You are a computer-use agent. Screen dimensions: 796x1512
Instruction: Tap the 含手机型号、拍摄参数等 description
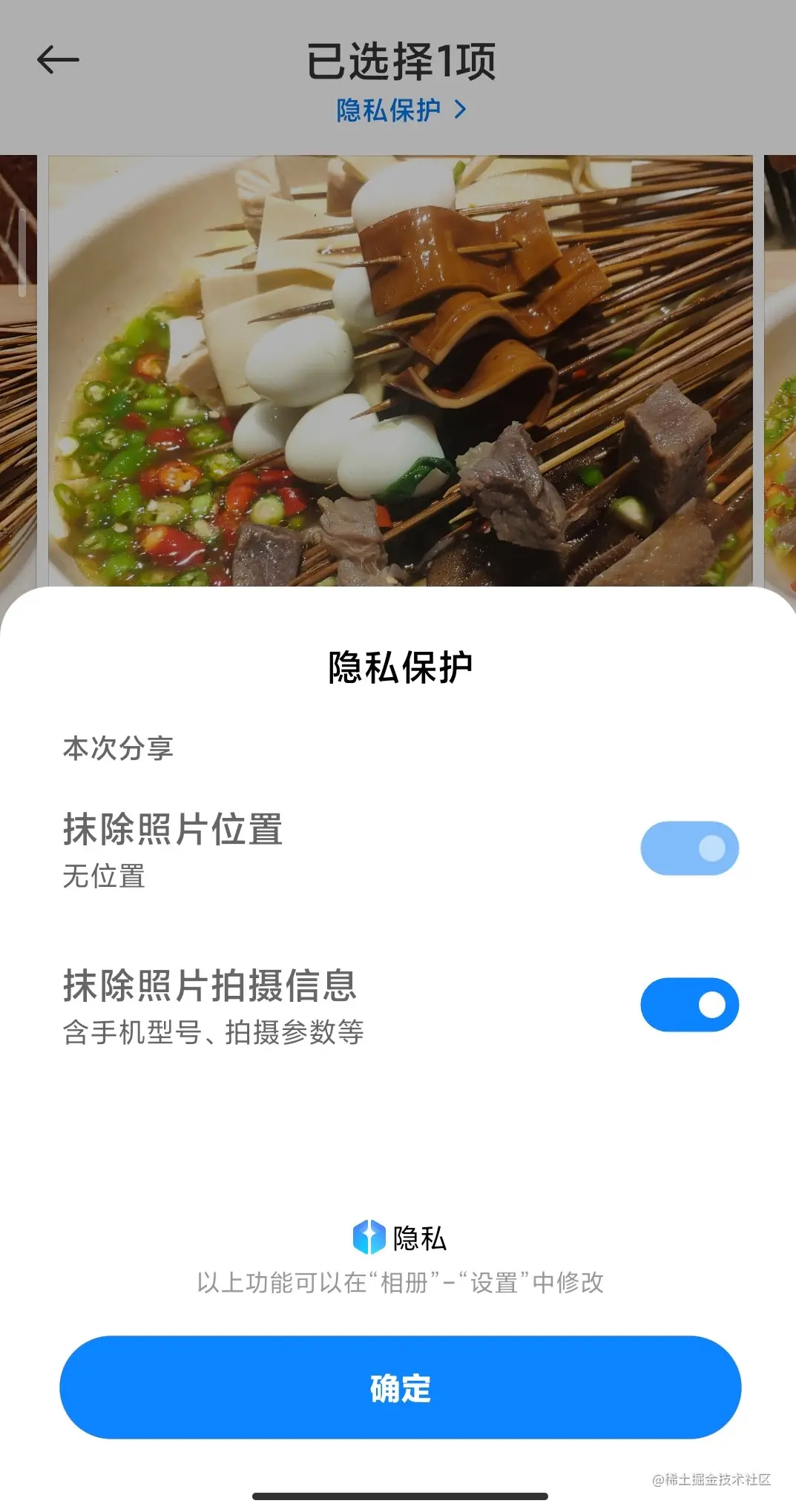[x=214, y=1033]
